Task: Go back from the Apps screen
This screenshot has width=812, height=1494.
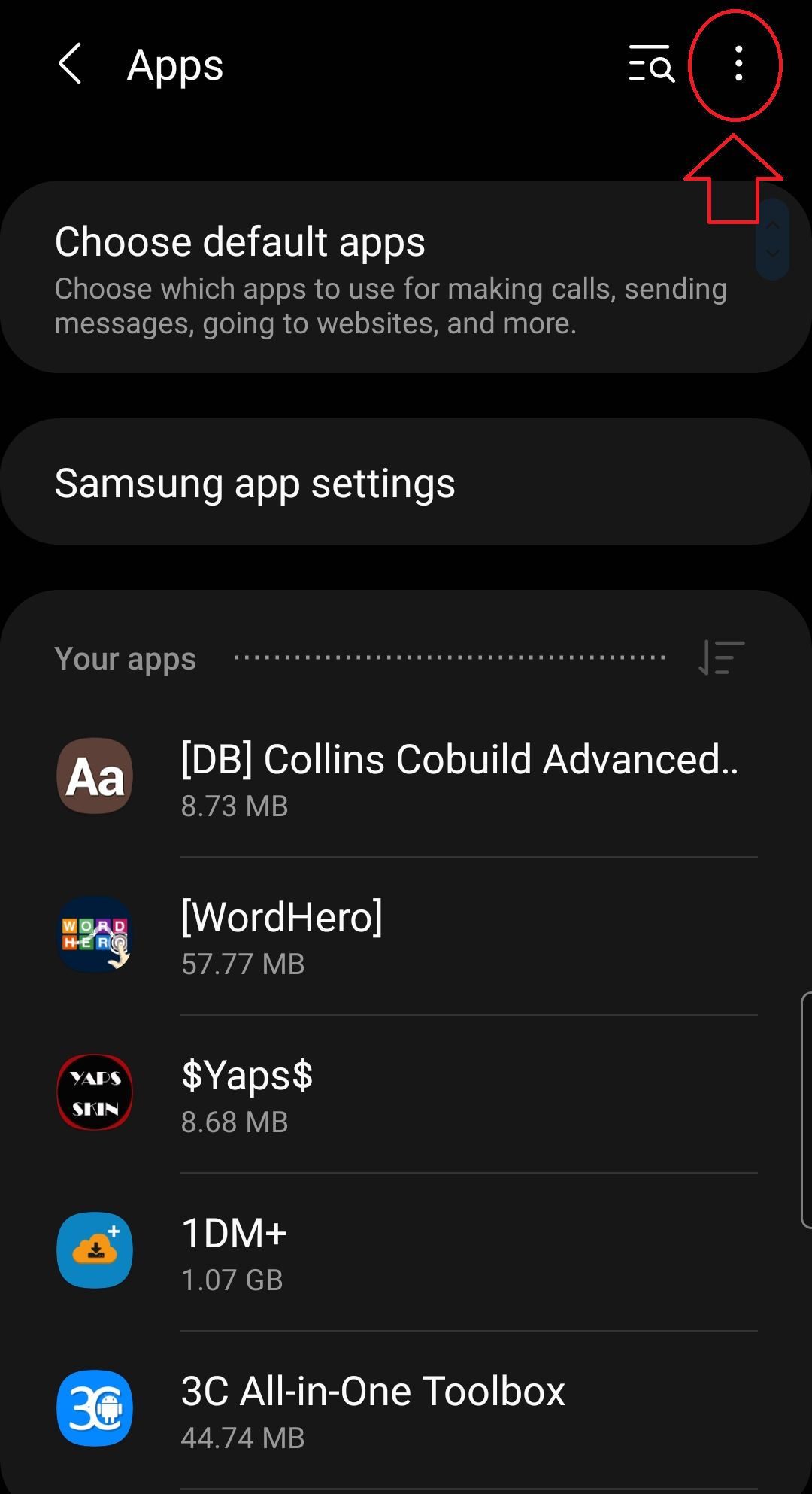Action: (70, 64)
